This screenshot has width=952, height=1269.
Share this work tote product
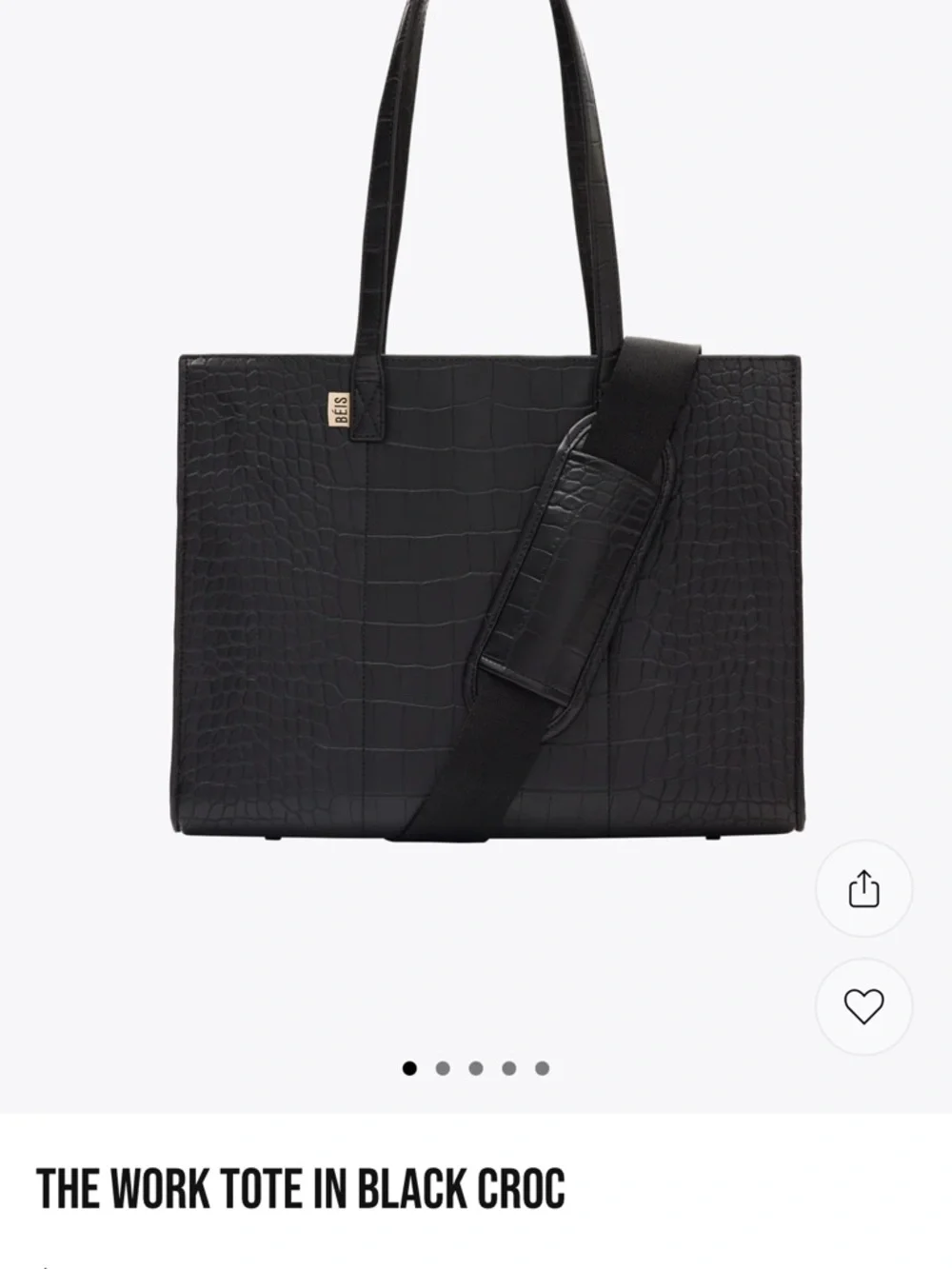[x=863, y=889]
